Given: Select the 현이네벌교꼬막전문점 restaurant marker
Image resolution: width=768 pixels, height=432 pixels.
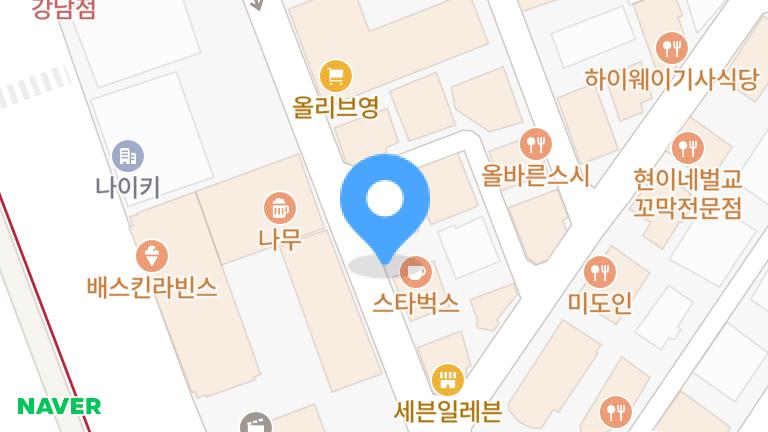Looking at the screenshot, I should [687, 148].
